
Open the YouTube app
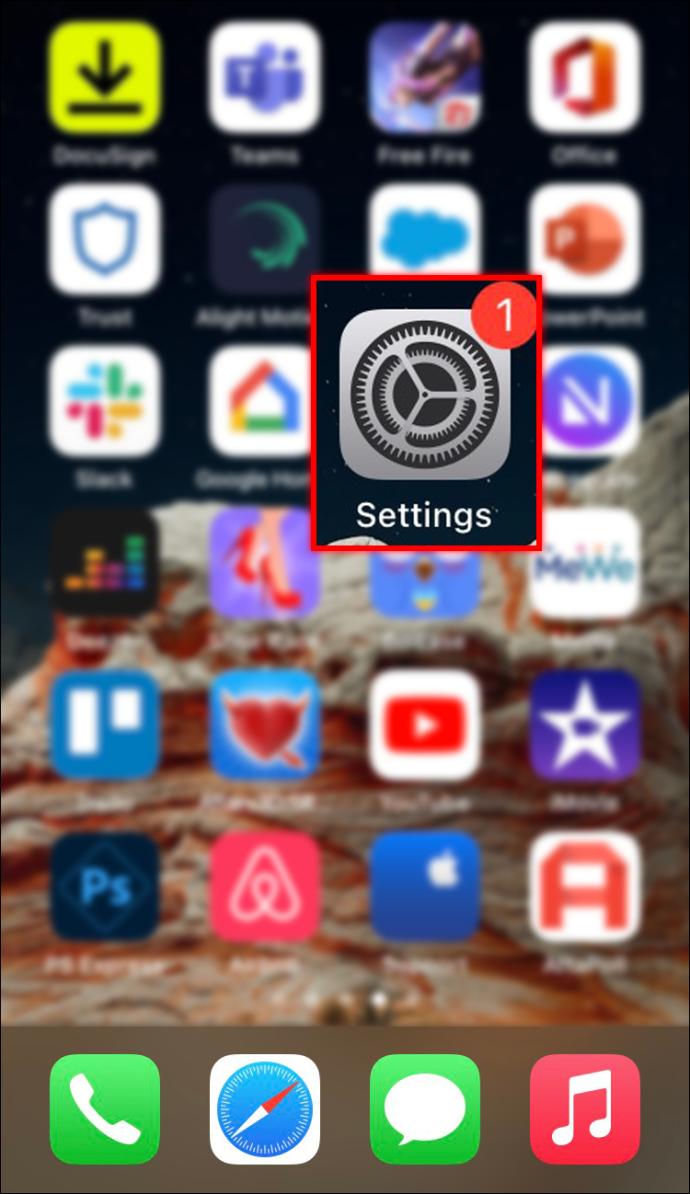coord(424,725)
